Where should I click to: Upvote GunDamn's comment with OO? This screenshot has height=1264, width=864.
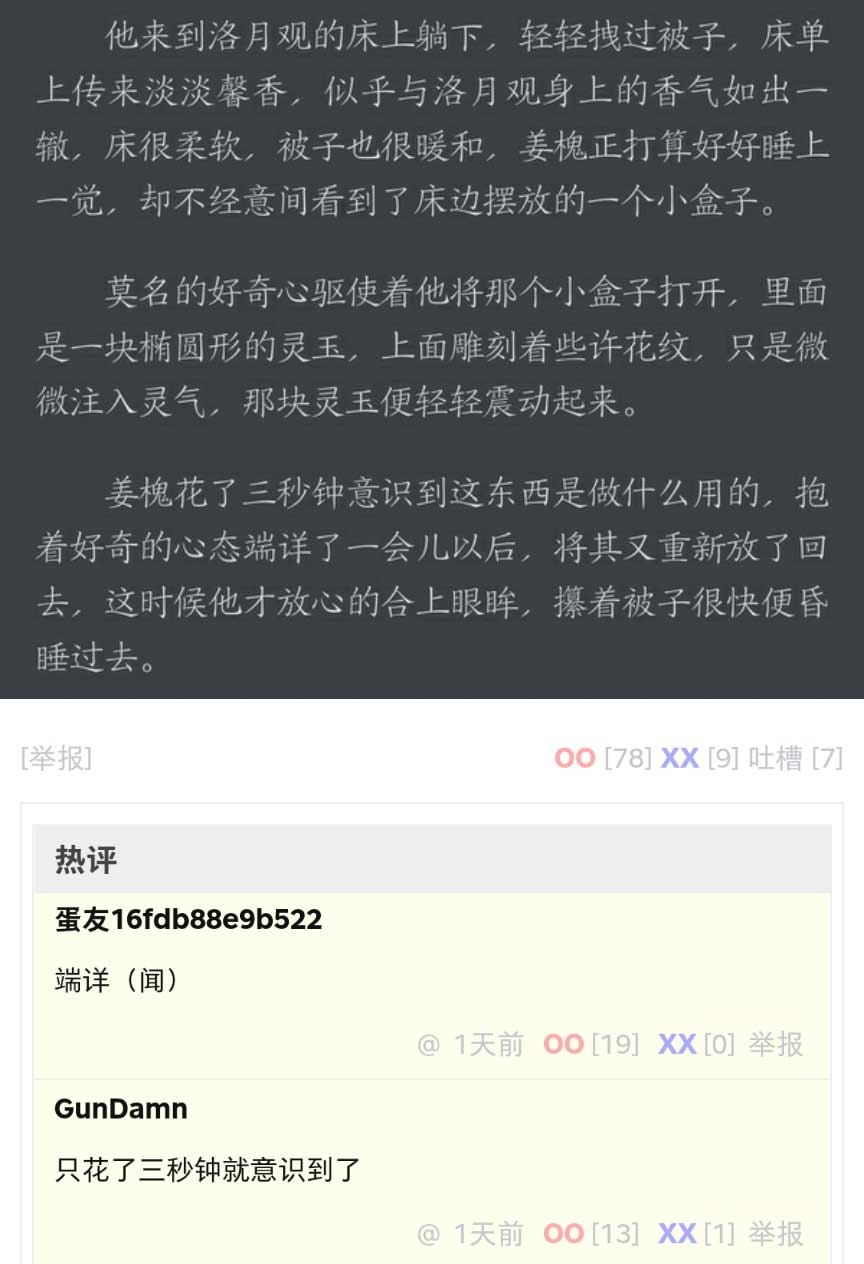coord(563,1234)
